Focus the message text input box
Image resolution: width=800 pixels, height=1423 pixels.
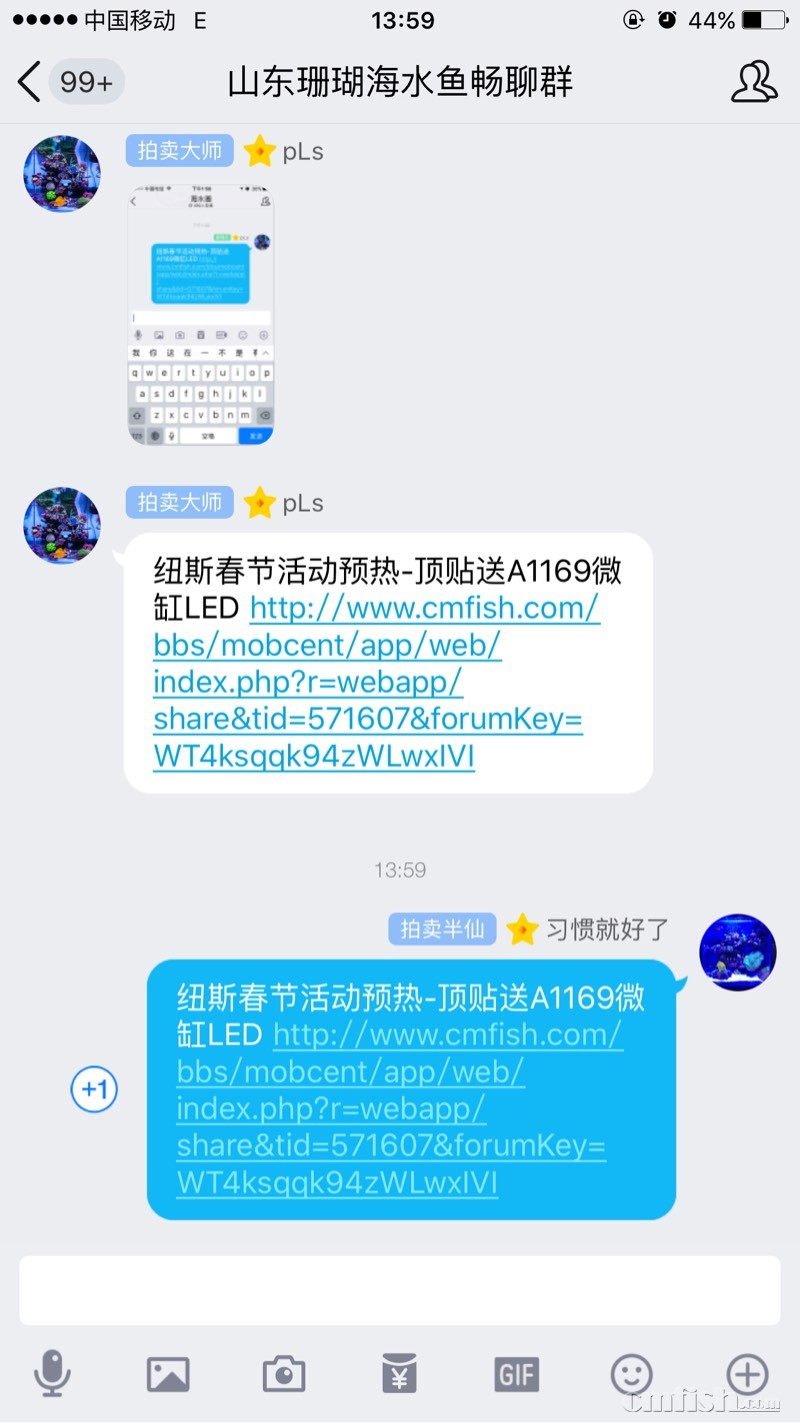400,1290
